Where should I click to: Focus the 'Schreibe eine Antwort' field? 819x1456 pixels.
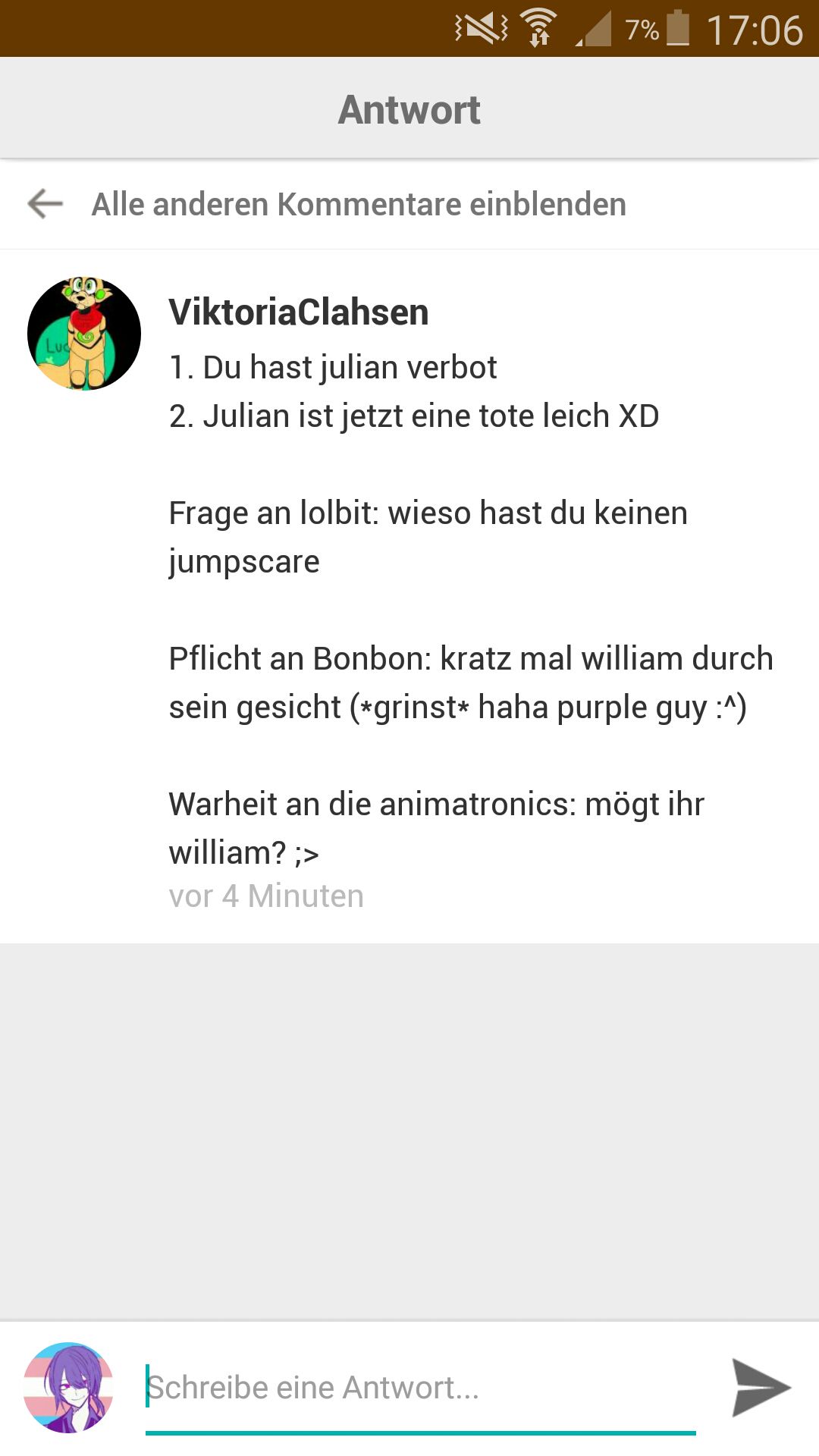click(420, 1389)
